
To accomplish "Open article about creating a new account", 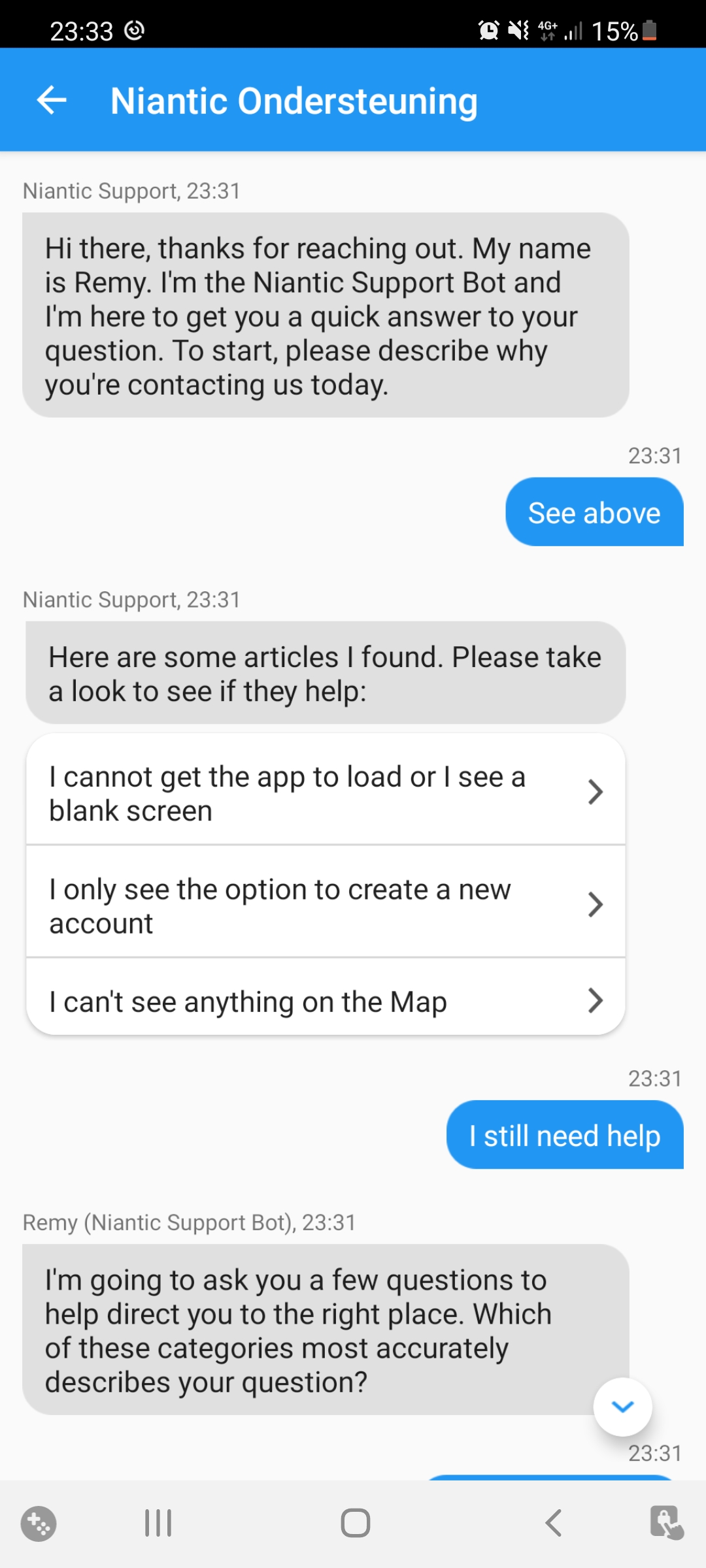I will point(326,905).
